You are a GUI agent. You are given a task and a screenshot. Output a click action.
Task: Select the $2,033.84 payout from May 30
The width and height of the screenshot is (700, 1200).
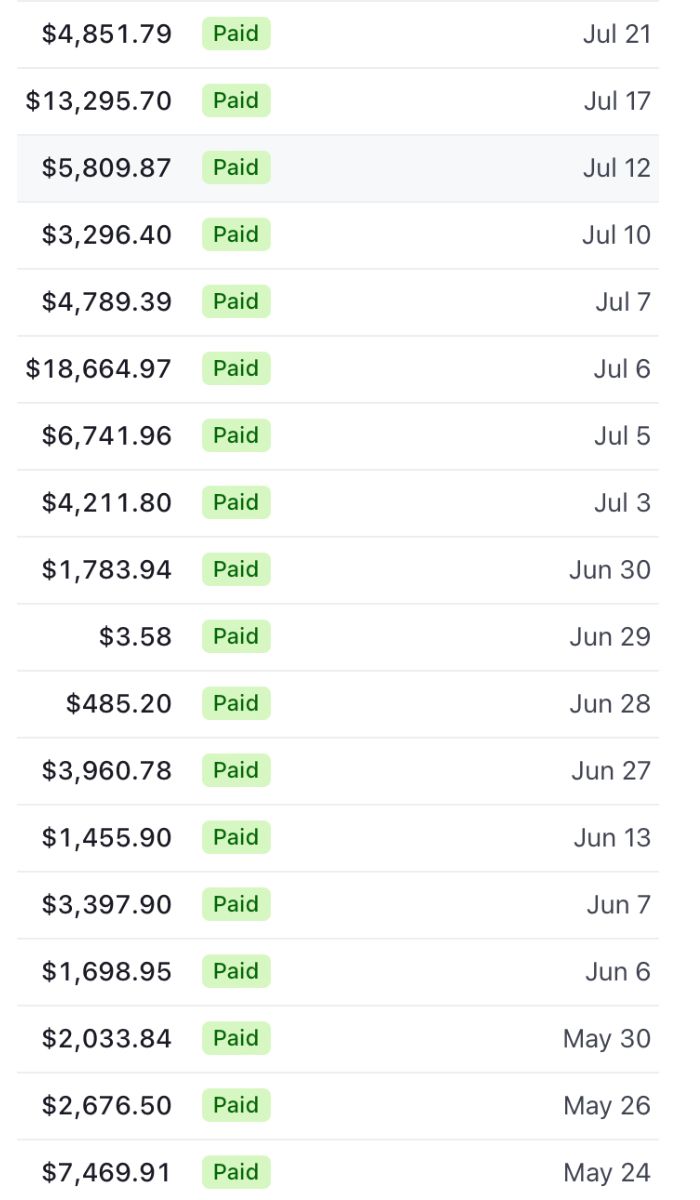[338, 1039]
